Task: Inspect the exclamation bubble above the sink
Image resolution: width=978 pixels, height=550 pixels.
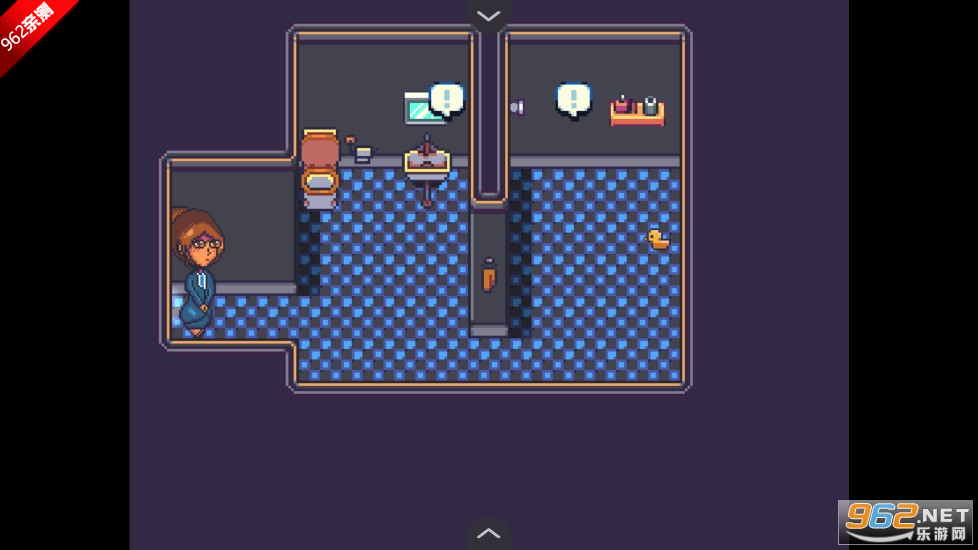Action: tap(446, 99)
